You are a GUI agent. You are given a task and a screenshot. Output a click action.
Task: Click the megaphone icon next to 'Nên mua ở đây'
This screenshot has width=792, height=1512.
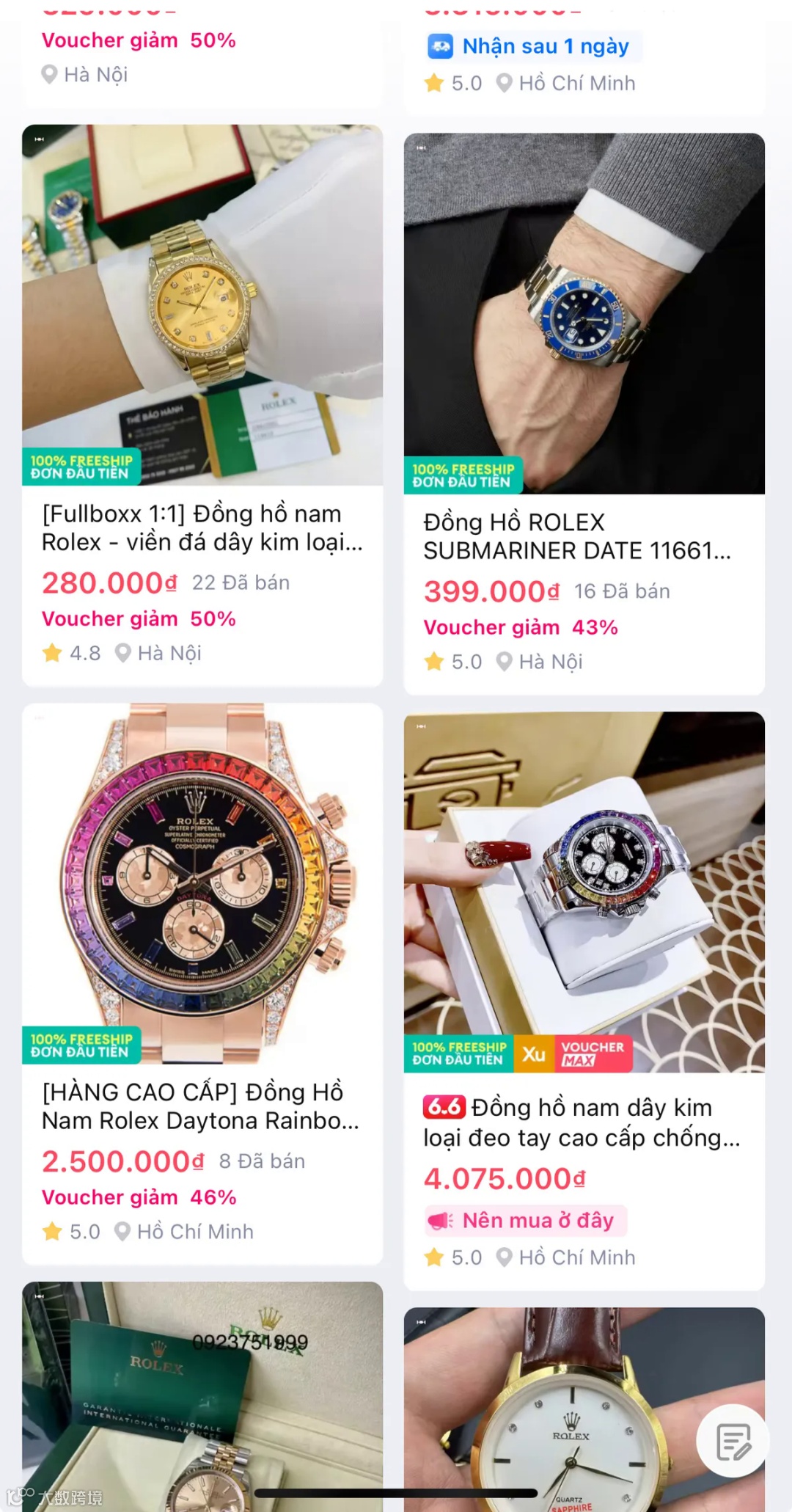point(440,1220)
